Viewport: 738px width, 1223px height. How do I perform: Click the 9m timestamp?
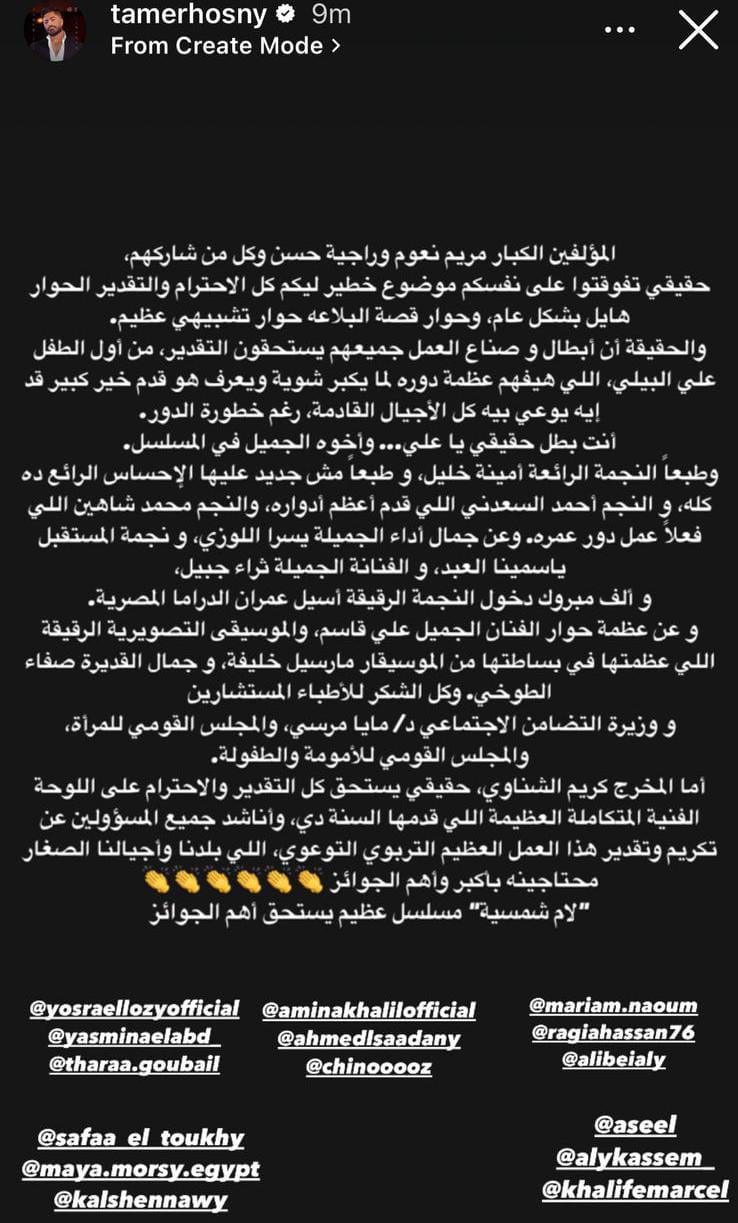[331, 15]
